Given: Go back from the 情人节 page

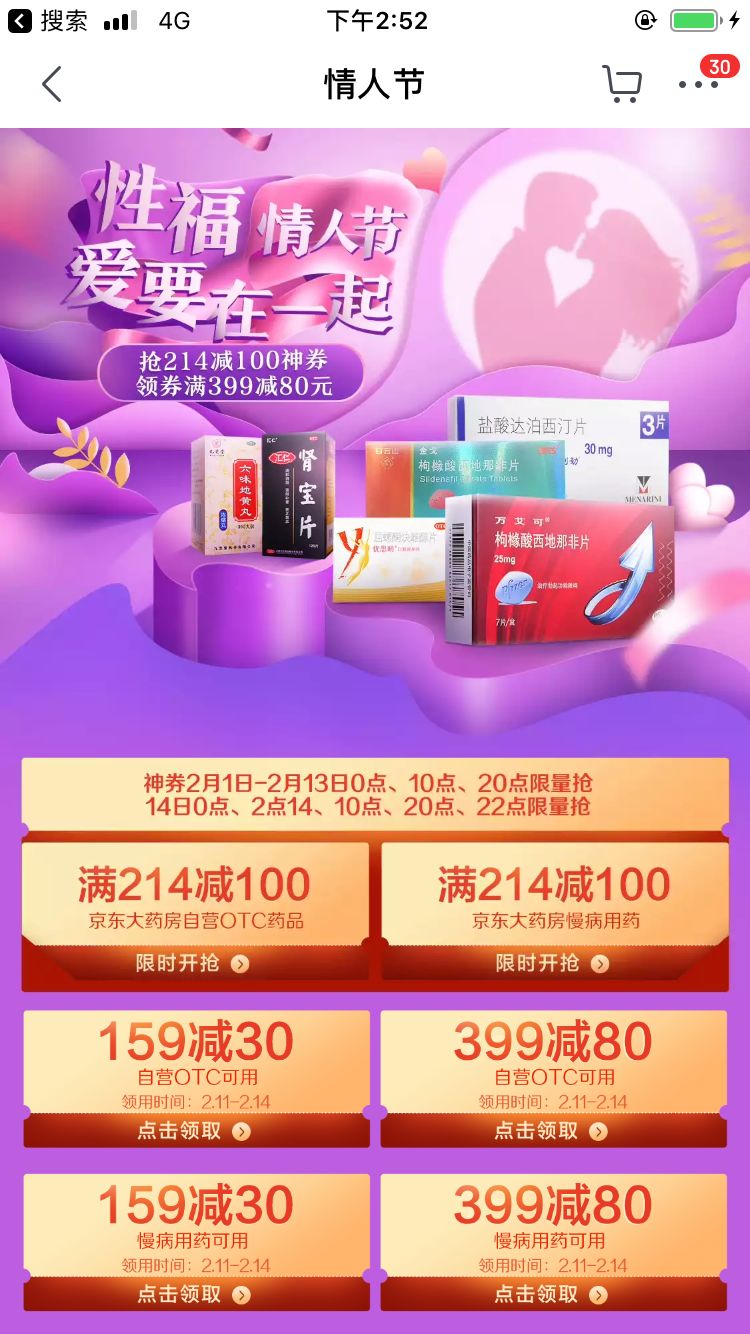Looking at the screenshot, I should point(52,85).
